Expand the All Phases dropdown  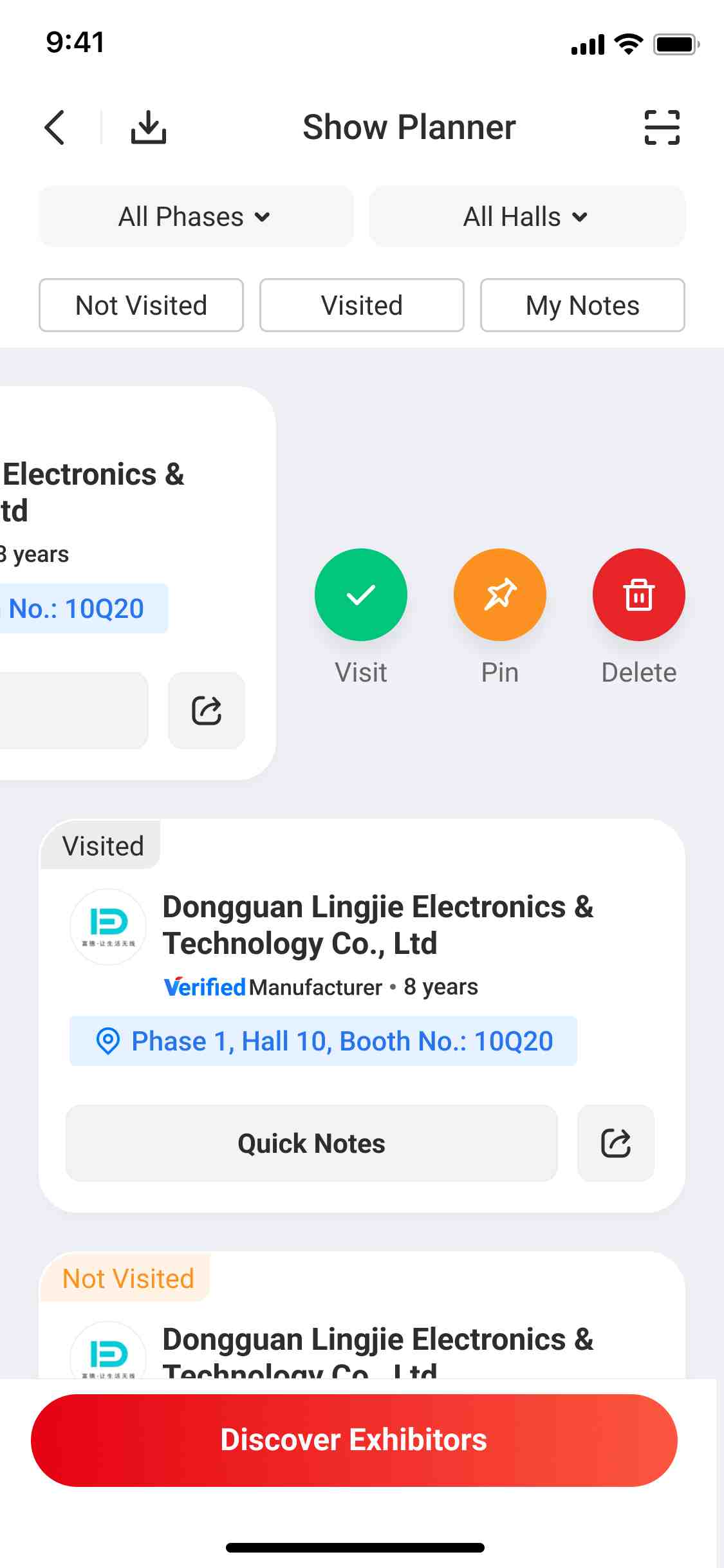[196, 217]
